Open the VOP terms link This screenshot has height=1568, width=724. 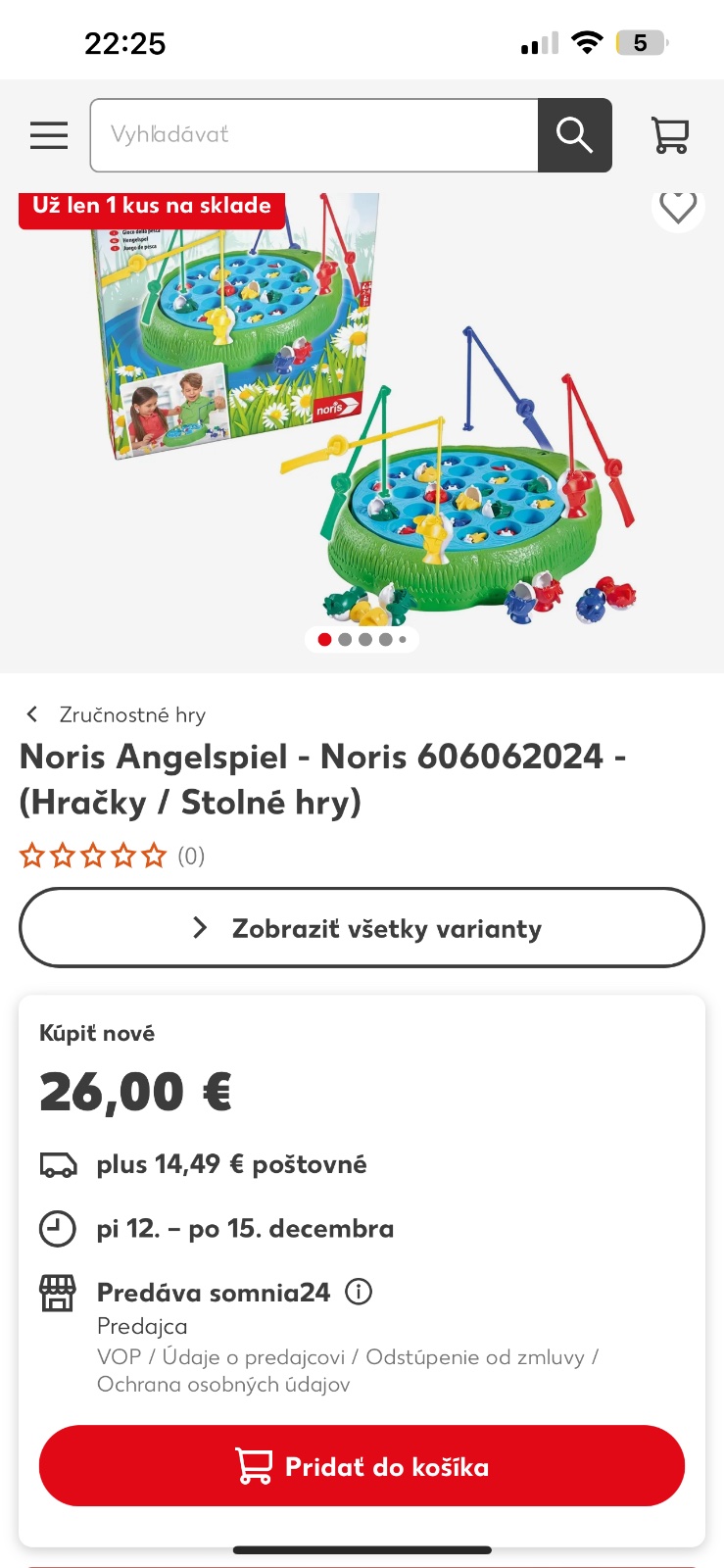coord(119,1357)
